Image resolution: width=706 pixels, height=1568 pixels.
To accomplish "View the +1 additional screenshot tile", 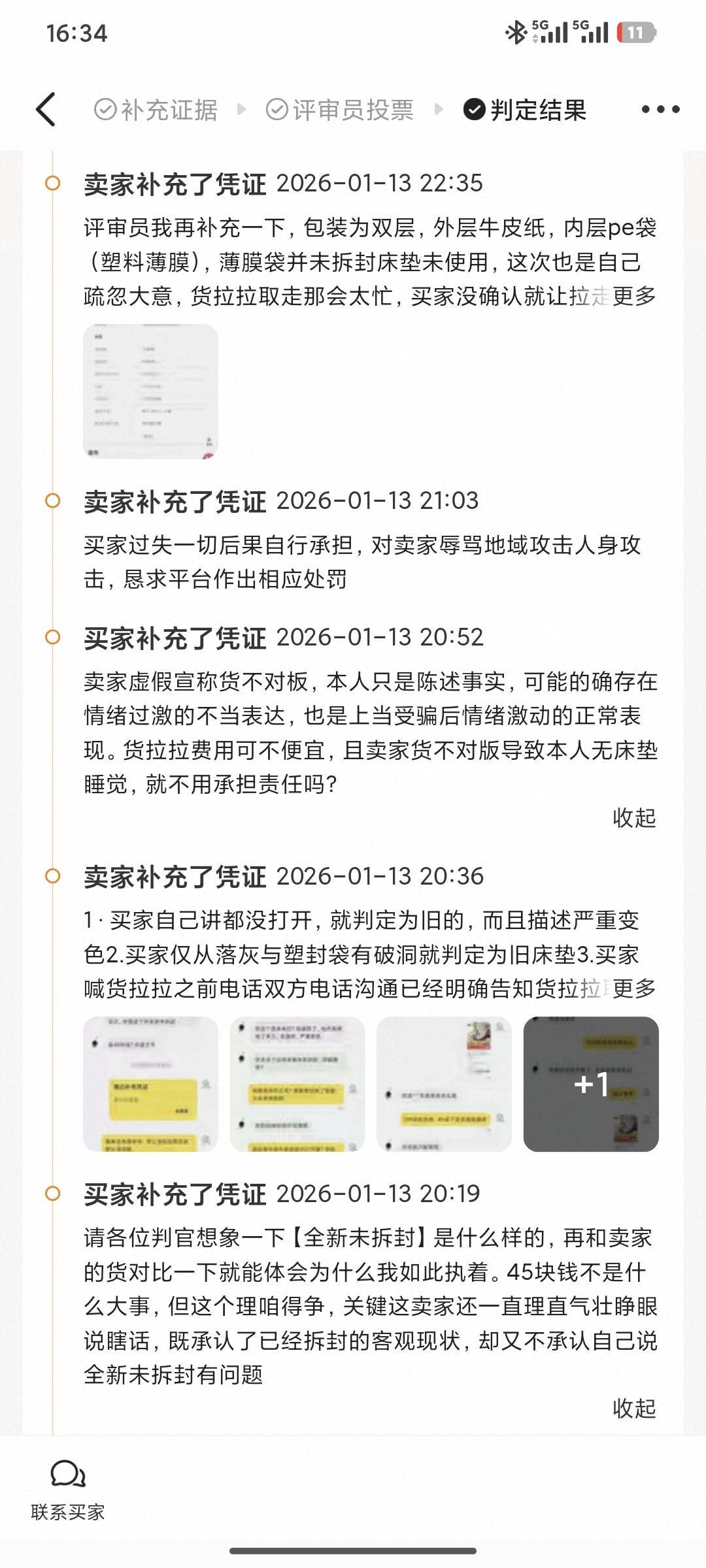I will pos(591,1084).
